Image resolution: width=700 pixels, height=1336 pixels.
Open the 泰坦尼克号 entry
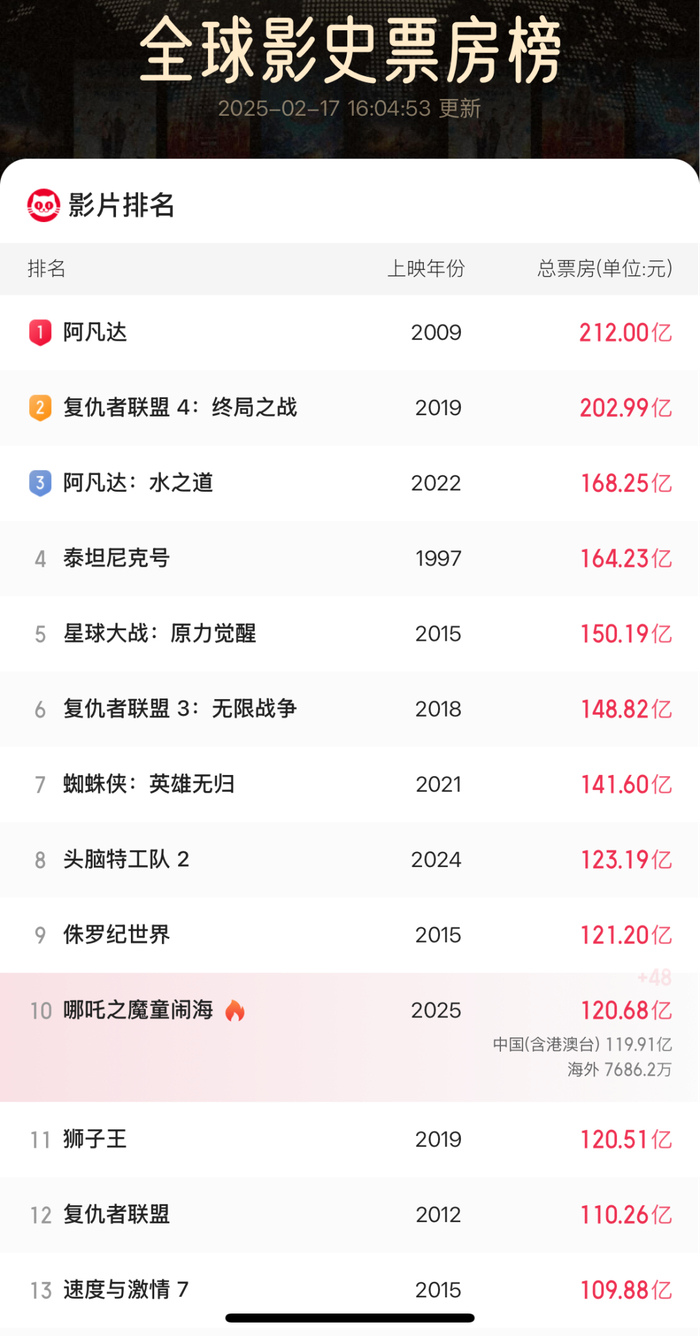[x=116, y=558]
